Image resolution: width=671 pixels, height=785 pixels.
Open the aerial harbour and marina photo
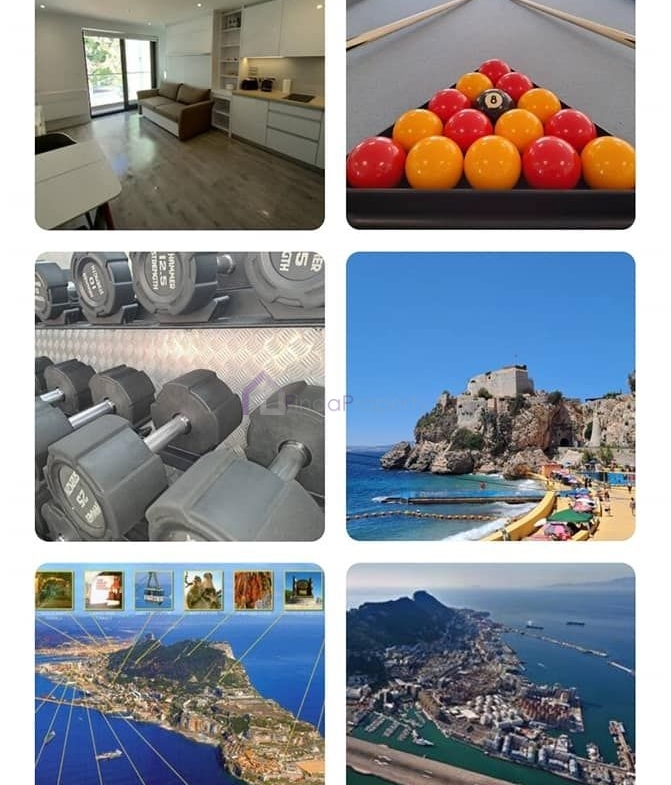click(x=490, y=673)
